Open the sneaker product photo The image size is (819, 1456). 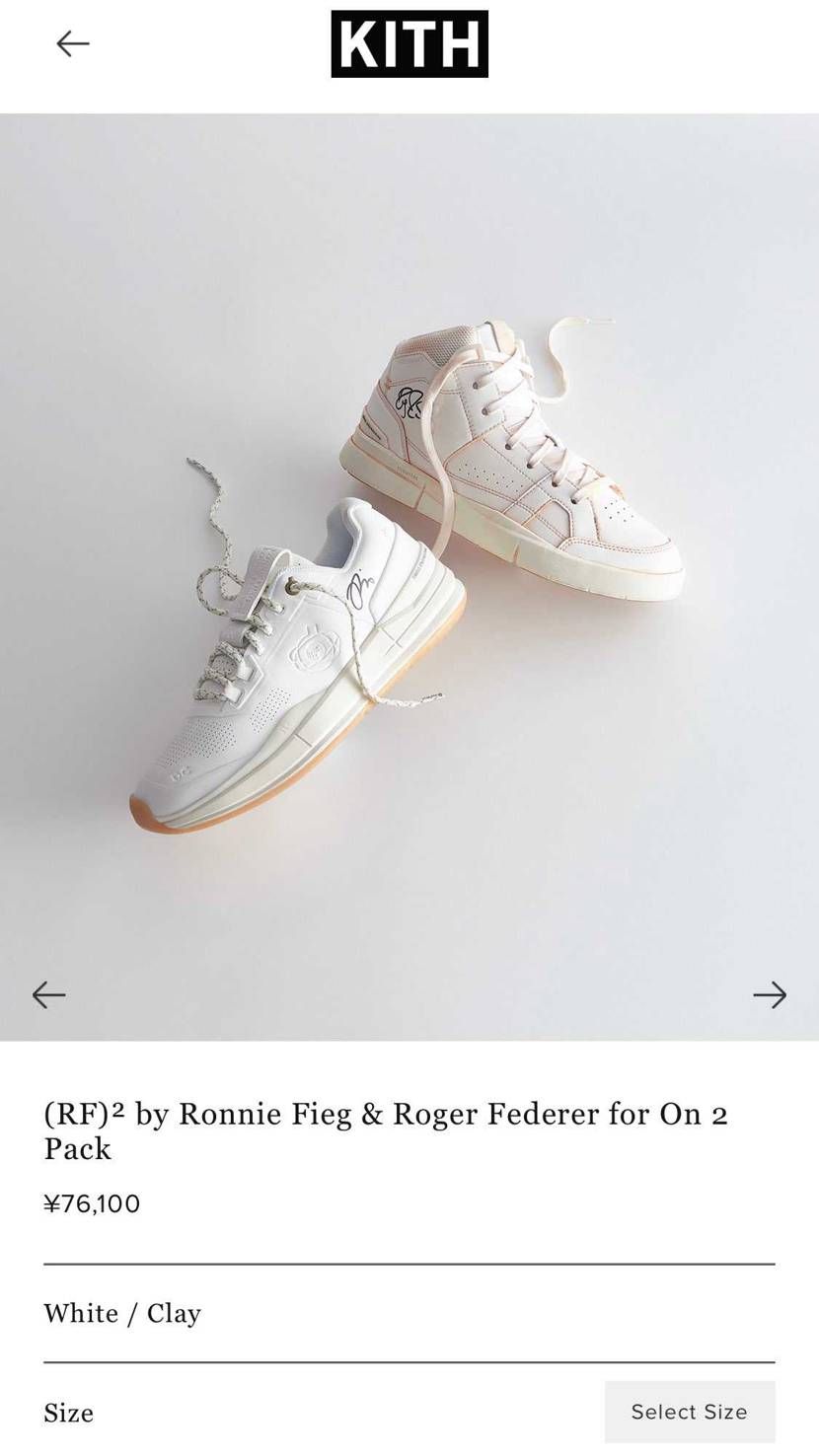[409, 577]
